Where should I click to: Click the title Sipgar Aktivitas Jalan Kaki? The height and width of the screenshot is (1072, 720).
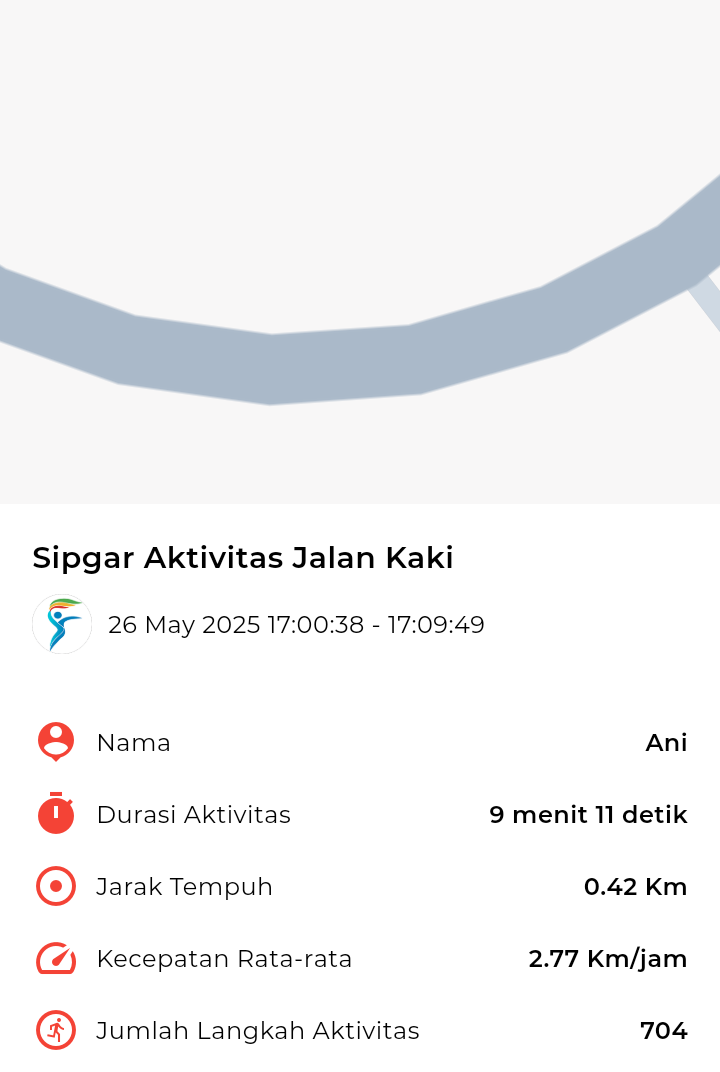tap(242, 558)
